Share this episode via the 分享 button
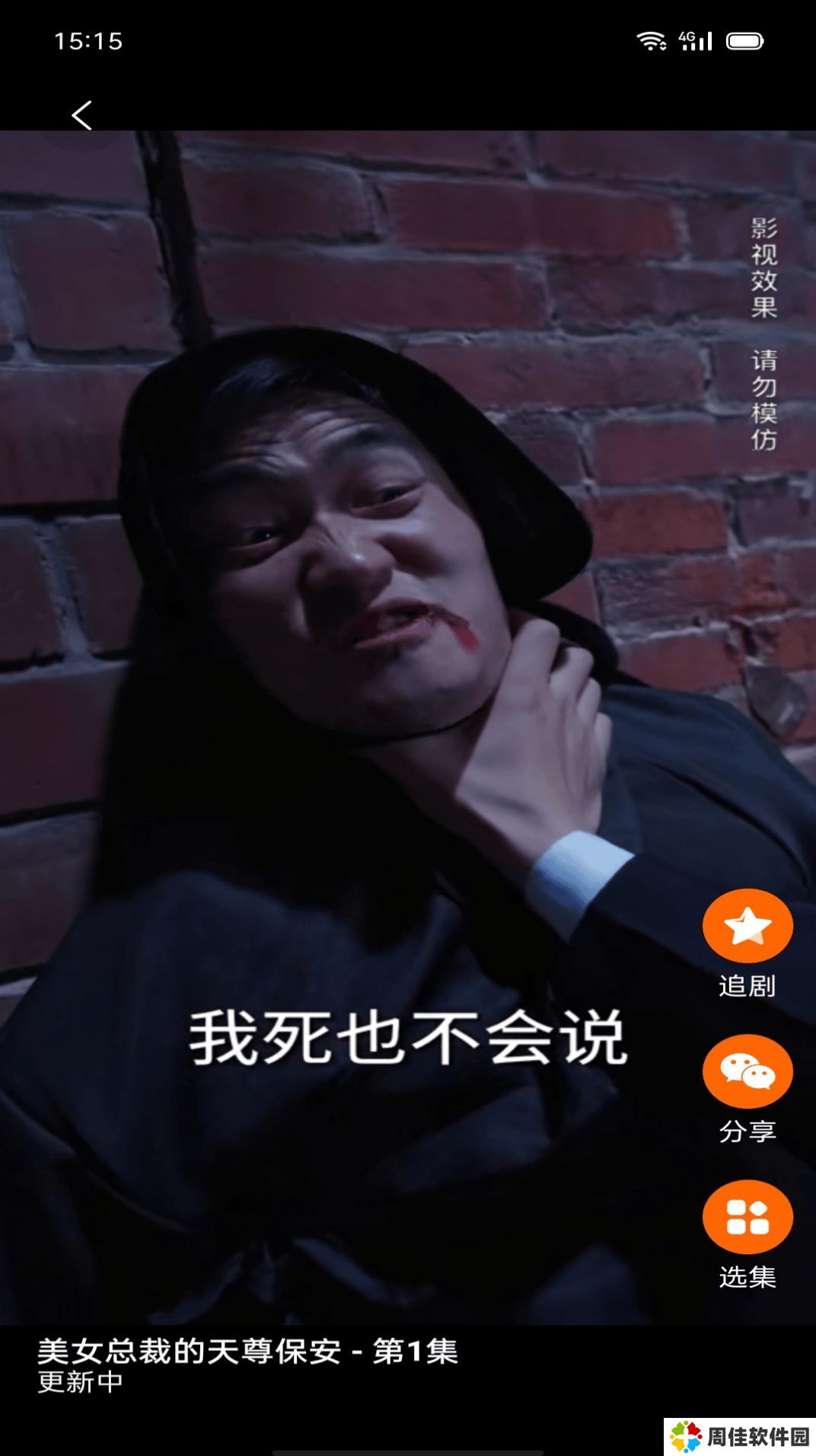816x1456 pixels. pyautogui.click(x=747, y=1071)
